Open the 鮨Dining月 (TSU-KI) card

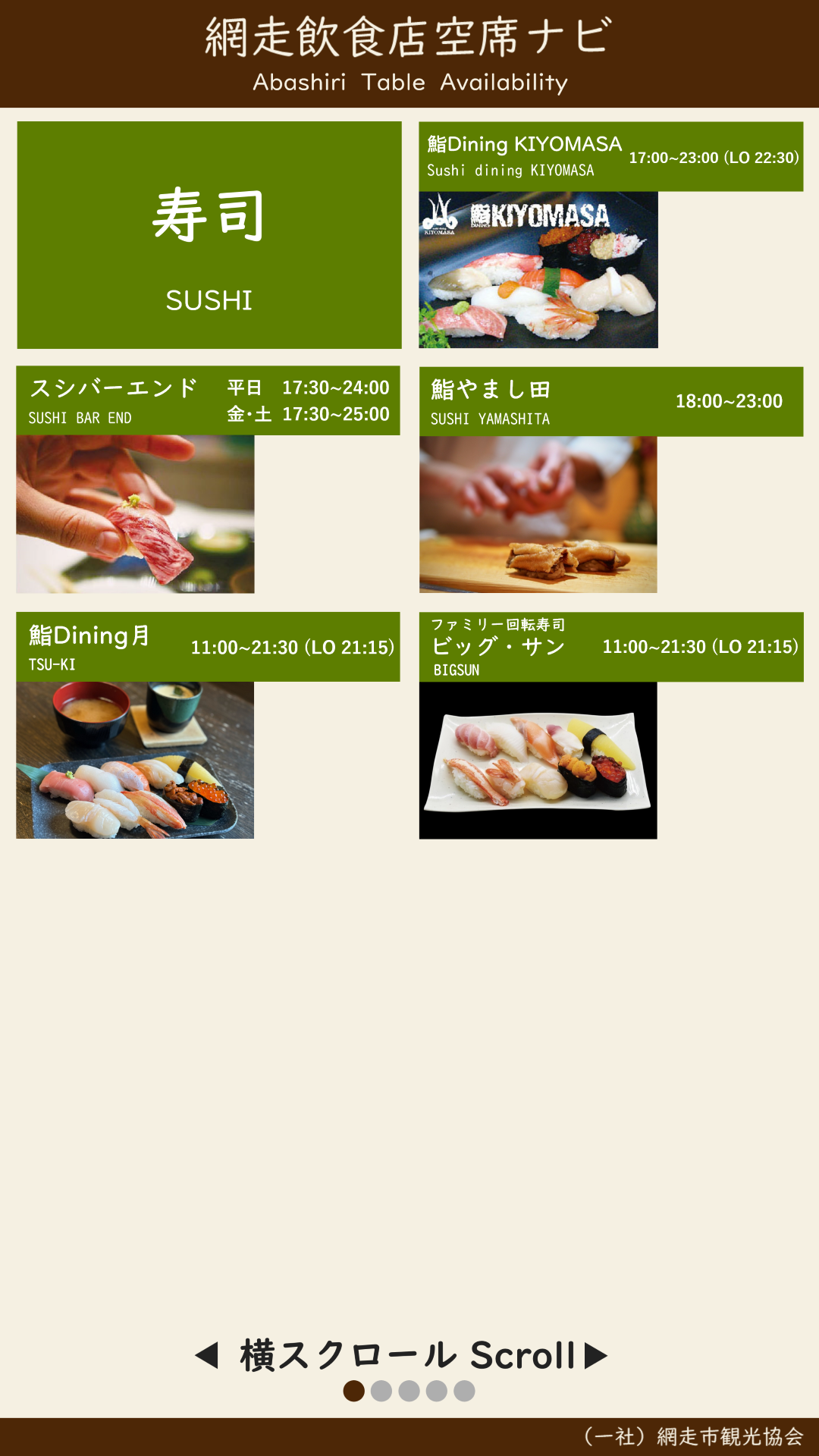[208, 647]
